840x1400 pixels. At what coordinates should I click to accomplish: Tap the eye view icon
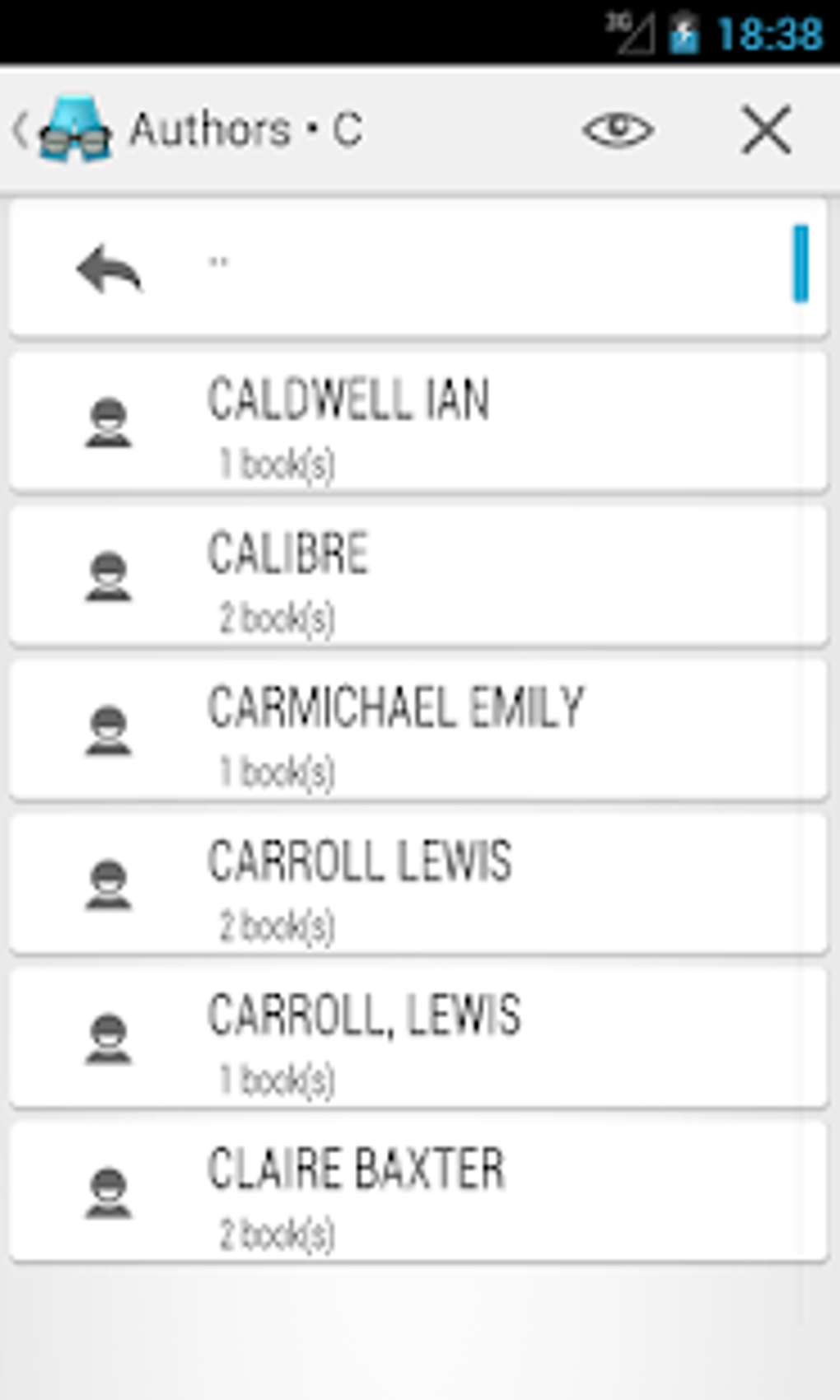(x=618, y=129)
